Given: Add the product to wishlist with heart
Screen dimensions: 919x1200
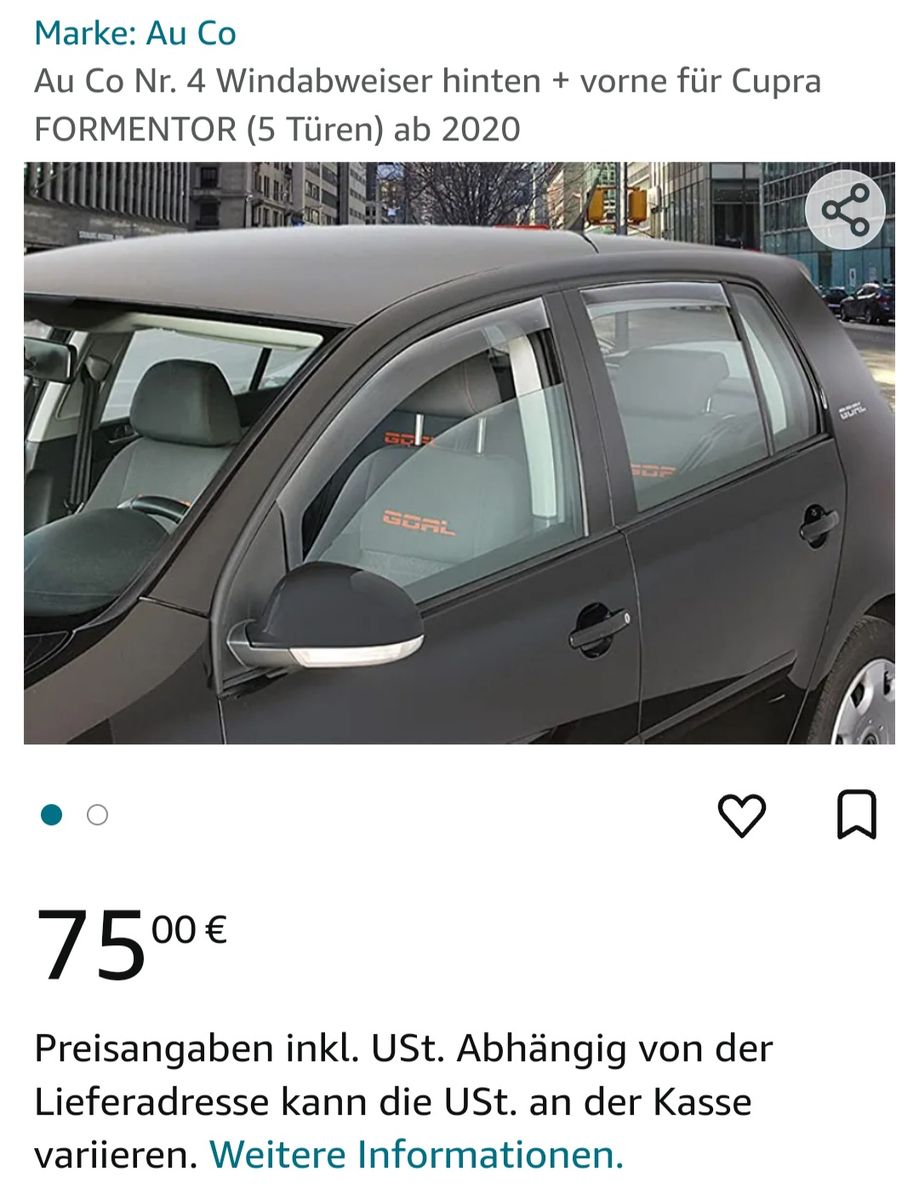Looking at the screenshot, I should pyautogui.click(x=742, y=815).
